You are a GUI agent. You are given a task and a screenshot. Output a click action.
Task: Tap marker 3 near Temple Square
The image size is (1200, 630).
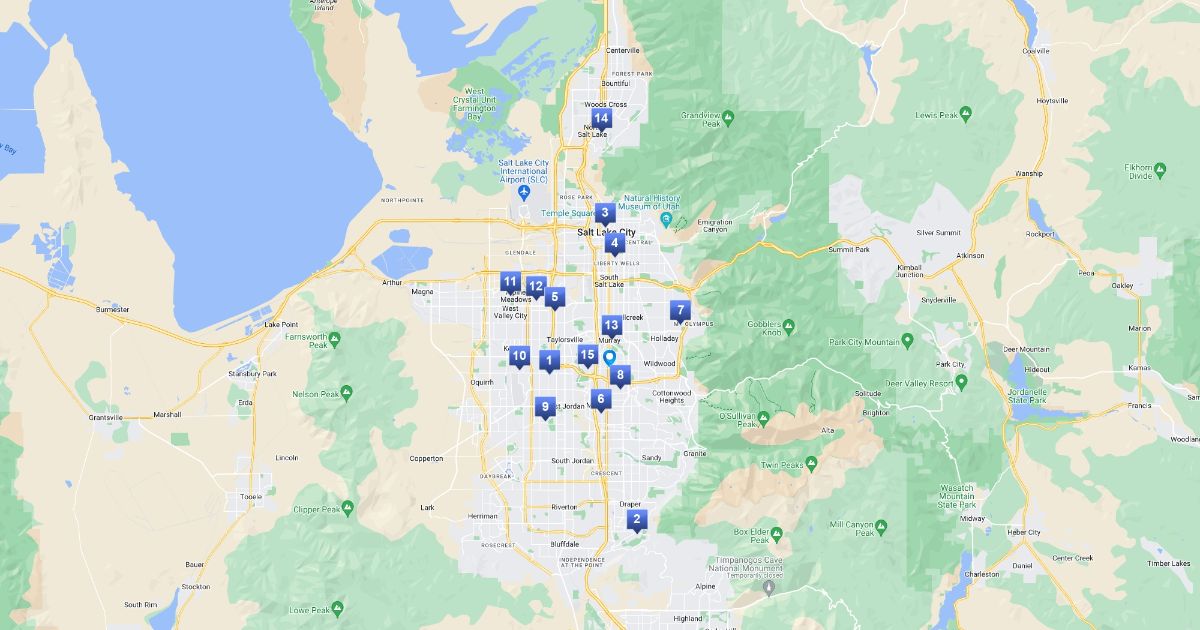[605, 214]
